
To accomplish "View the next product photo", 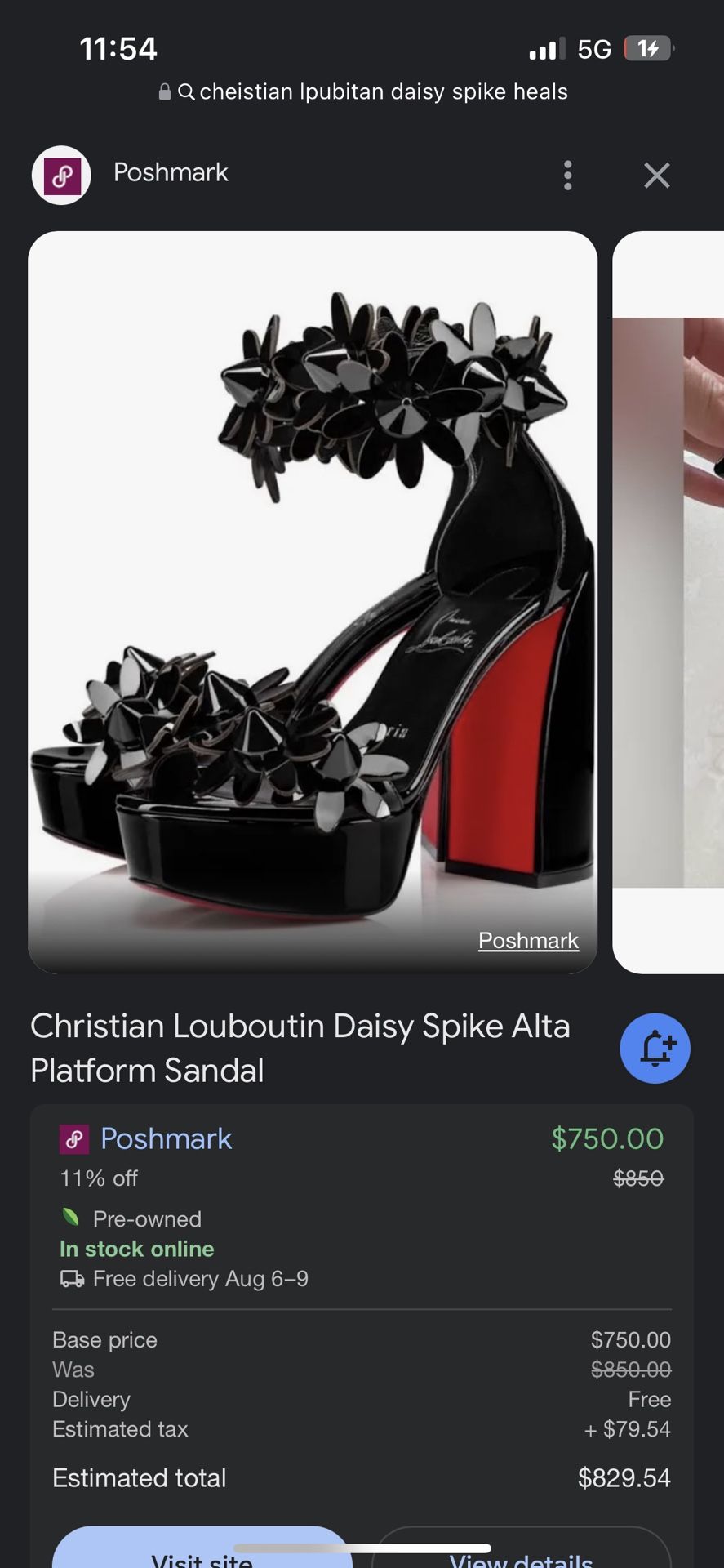I will [x=669, y=603].
